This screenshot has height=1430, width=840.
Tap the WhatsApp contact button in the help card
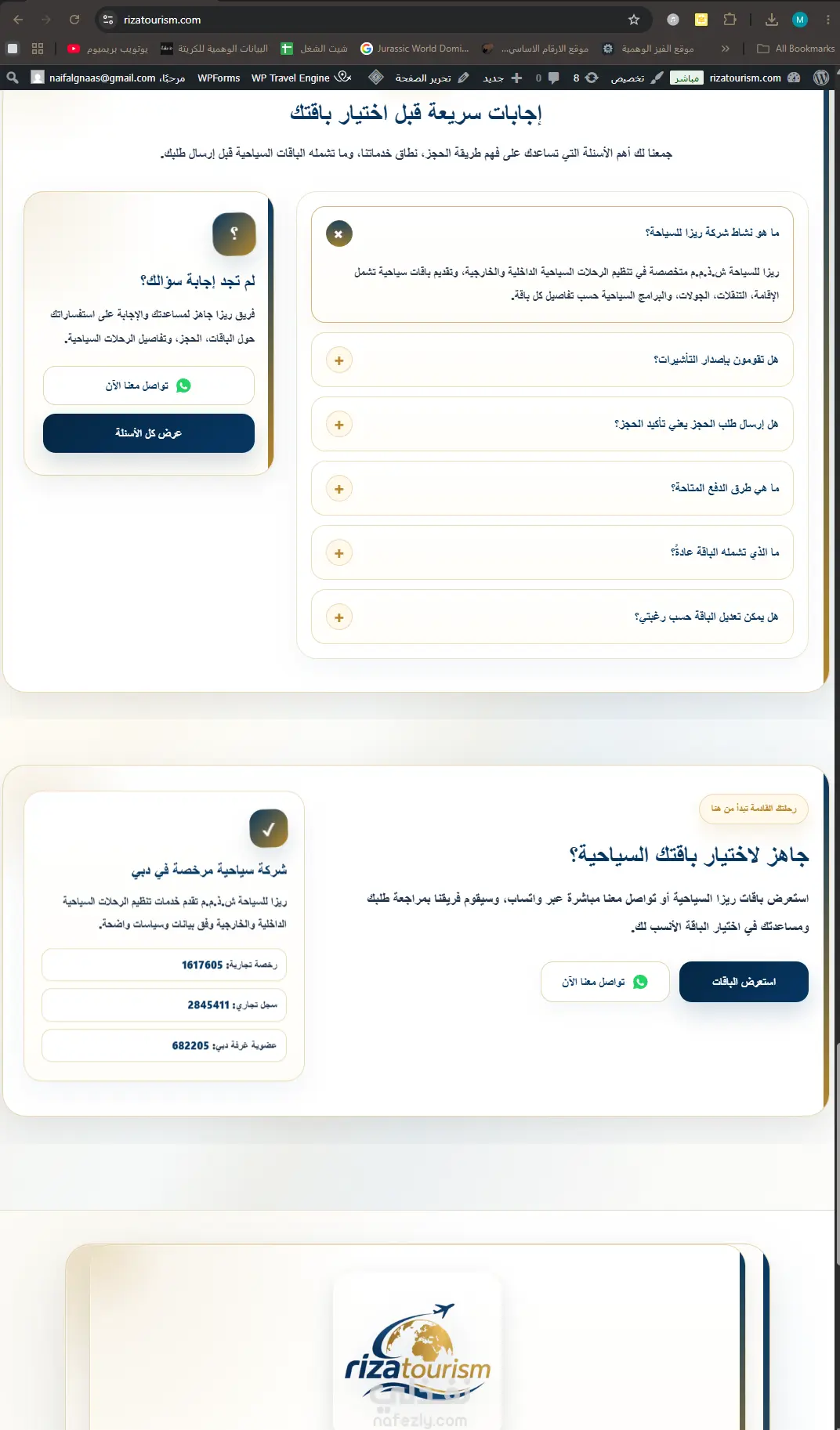tap(149, 386)
